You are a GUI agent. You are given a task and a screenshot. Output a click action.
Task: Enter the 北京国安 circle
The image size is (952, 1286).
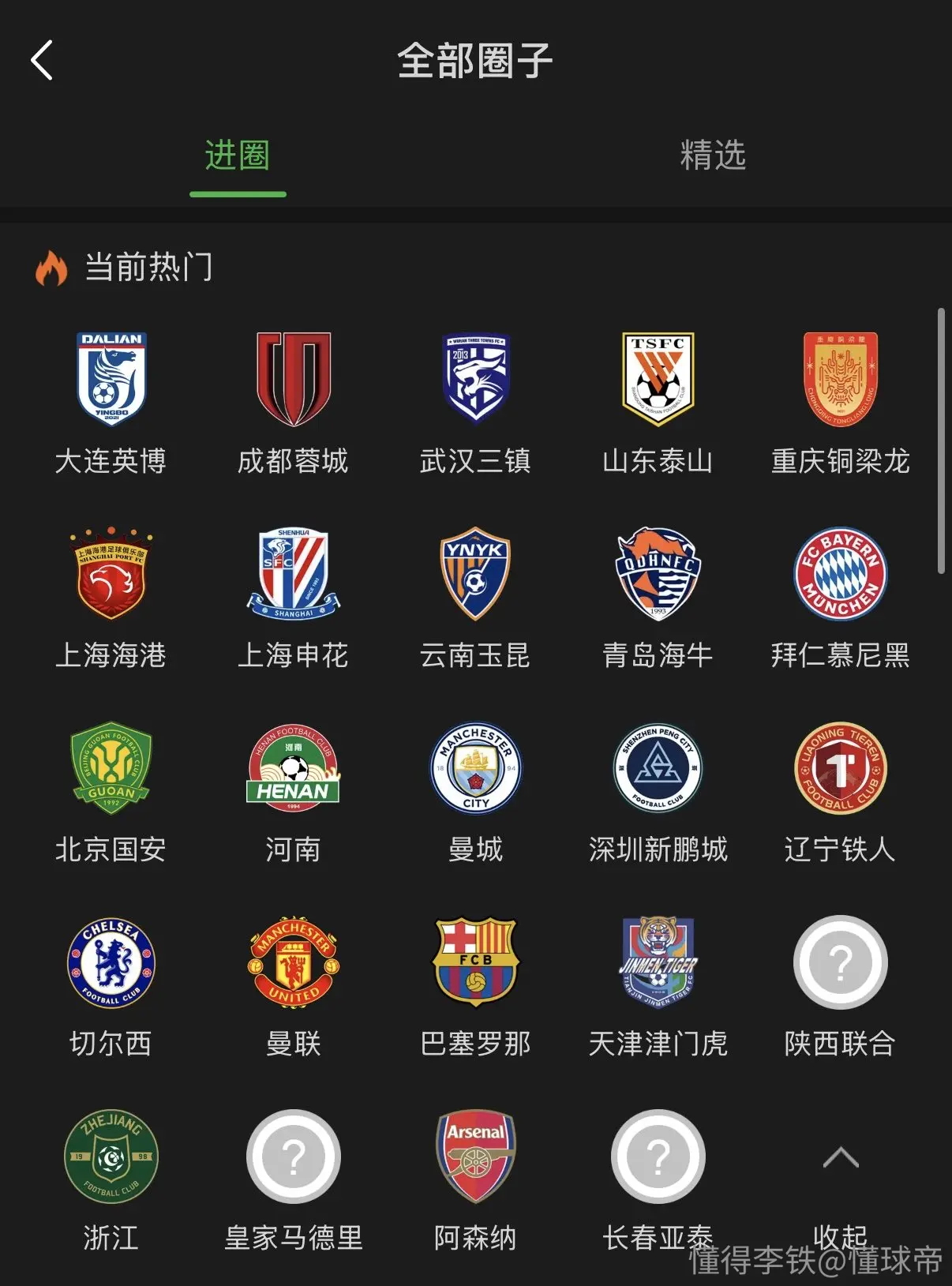pyautogui.click(x=111, y=792)
